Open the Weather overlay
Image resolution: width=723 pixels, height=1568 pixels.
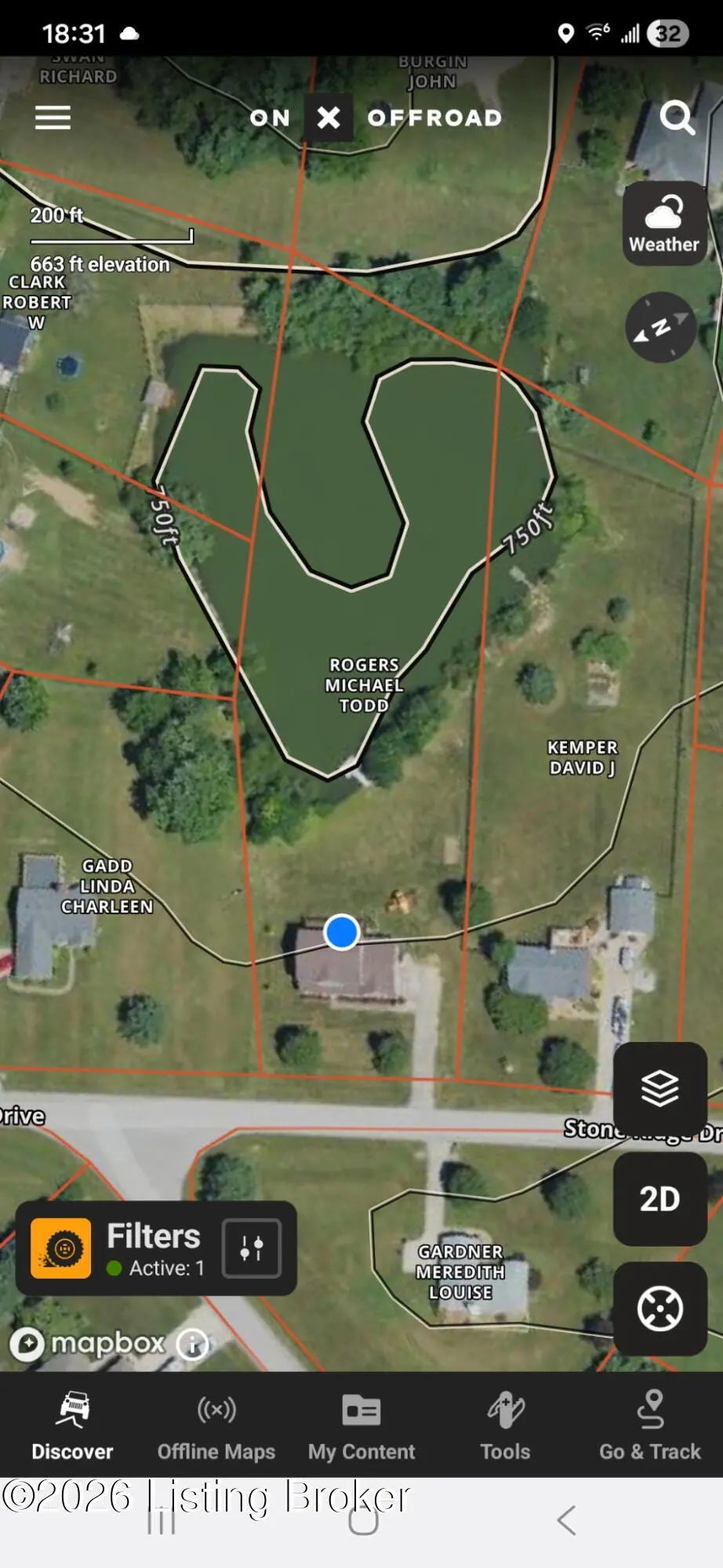pos(664,224)
